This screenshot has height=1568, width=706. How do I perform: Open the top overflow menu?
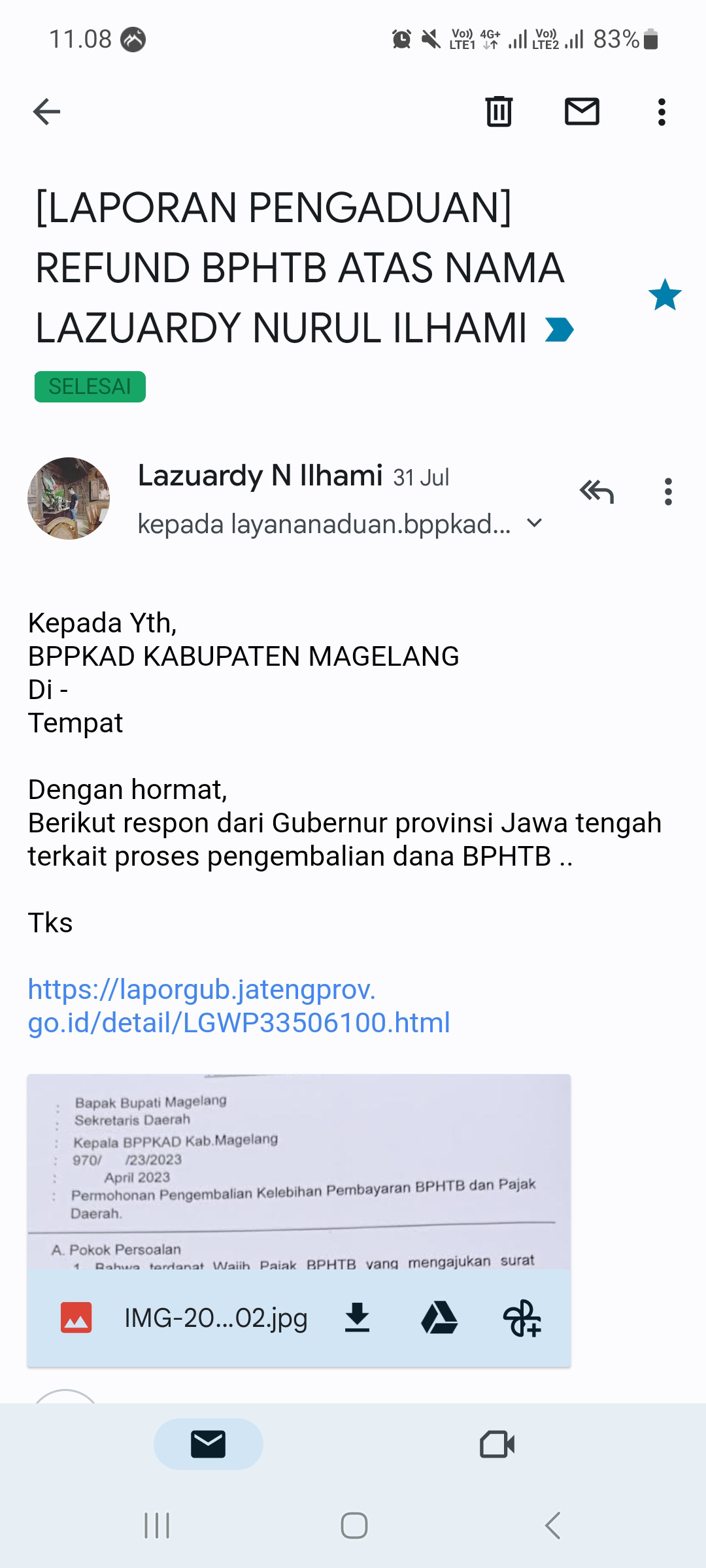662,112
